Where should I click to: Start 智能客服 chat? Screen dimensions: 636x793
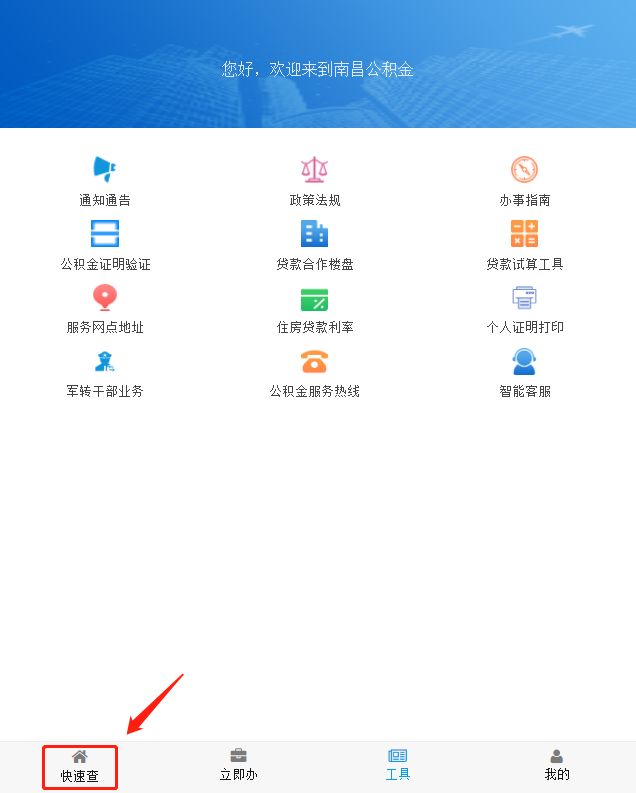pos(524,372)
